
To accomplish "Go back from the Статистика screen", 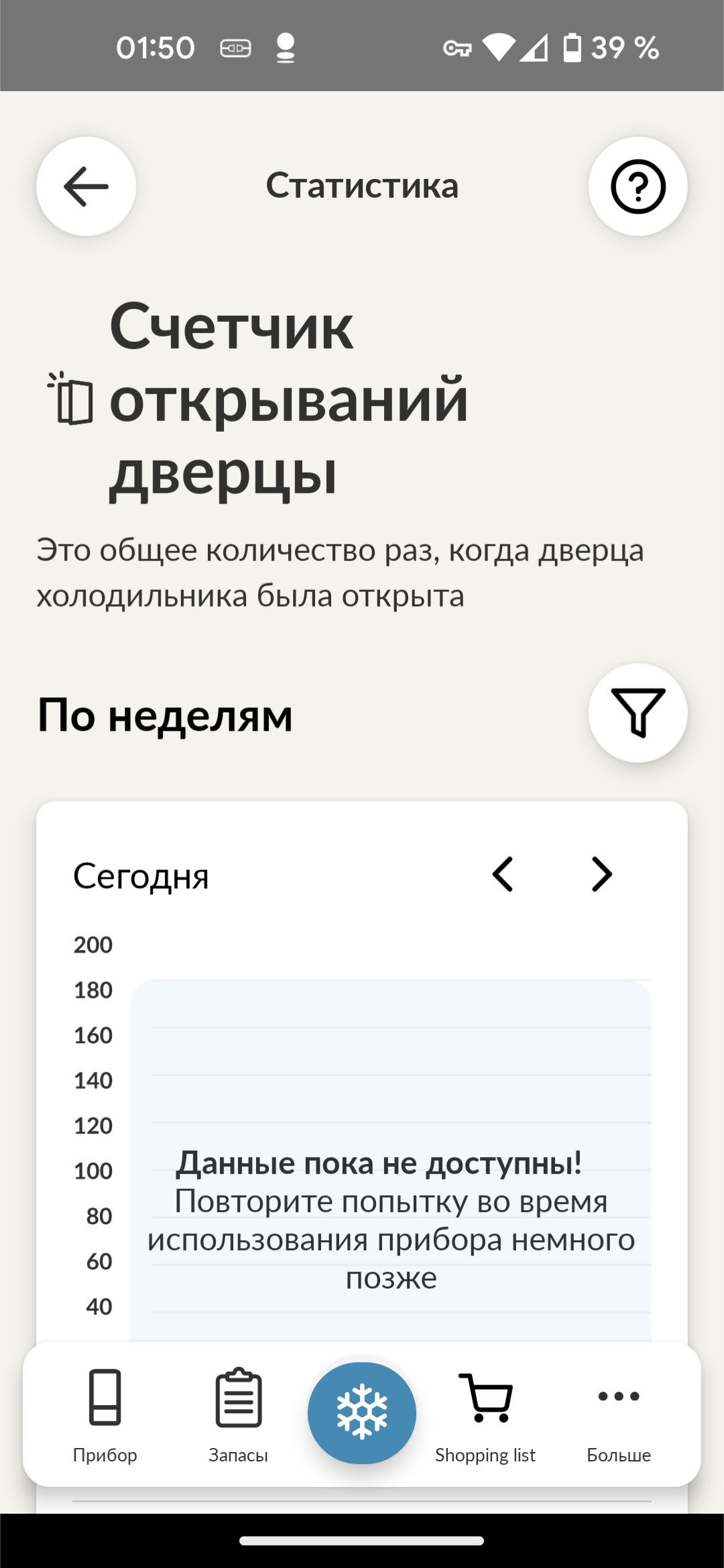I will 86,186.
